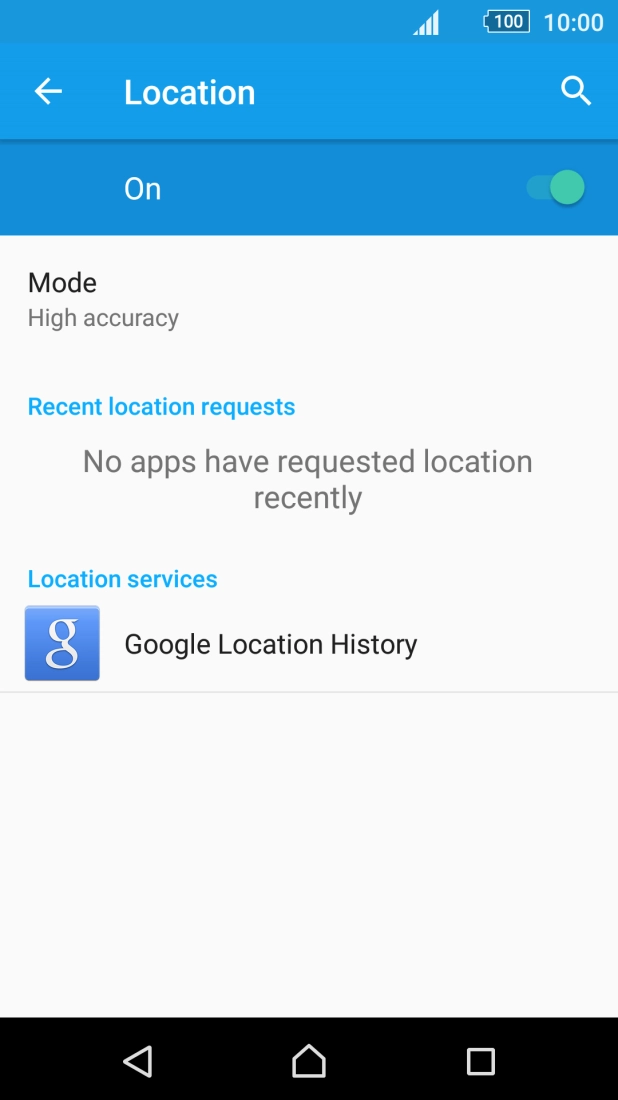Viewport: 618px width, 1100px height.
Task: Go to the home screen
Action: (308, 1060)
